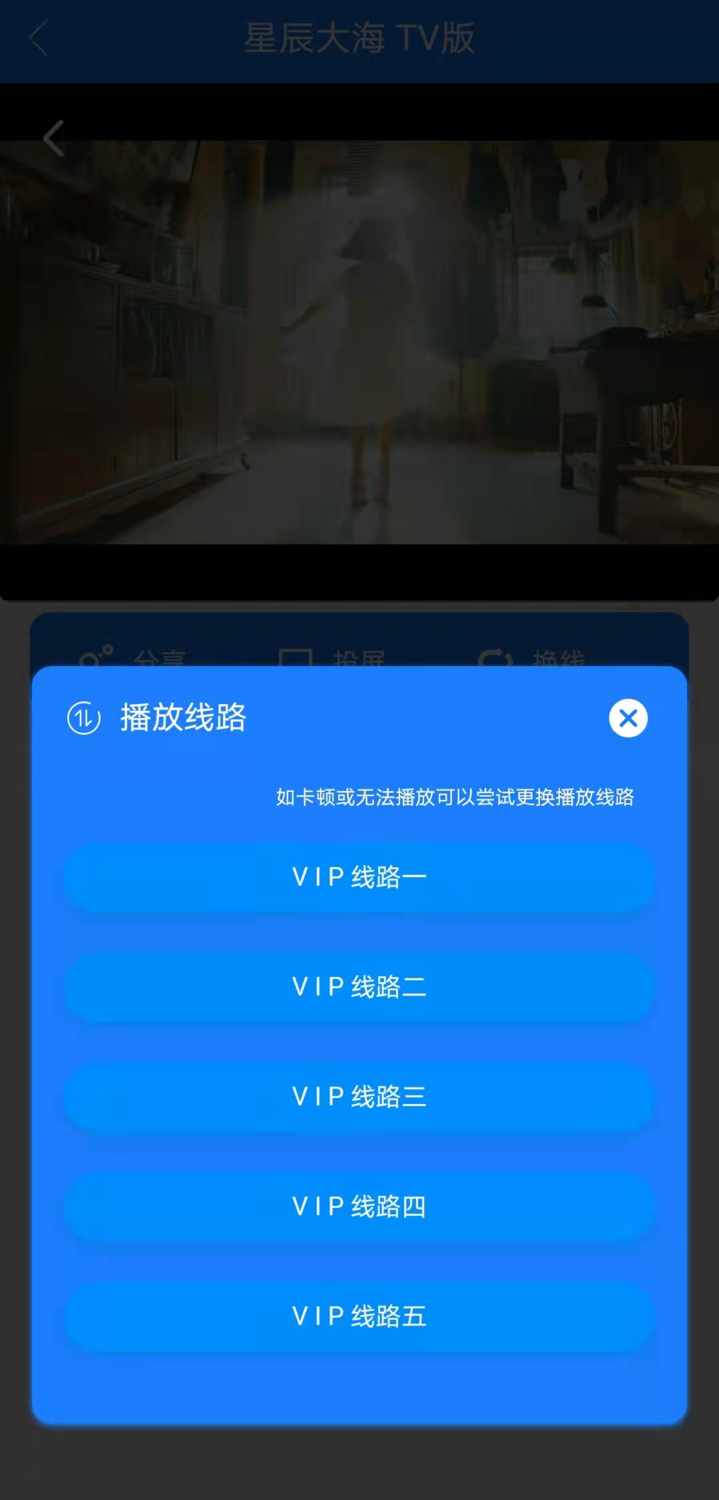The image size is (719, 1500).
Task: Go back from 星辰大海 TV版 header
Action: 38,39
